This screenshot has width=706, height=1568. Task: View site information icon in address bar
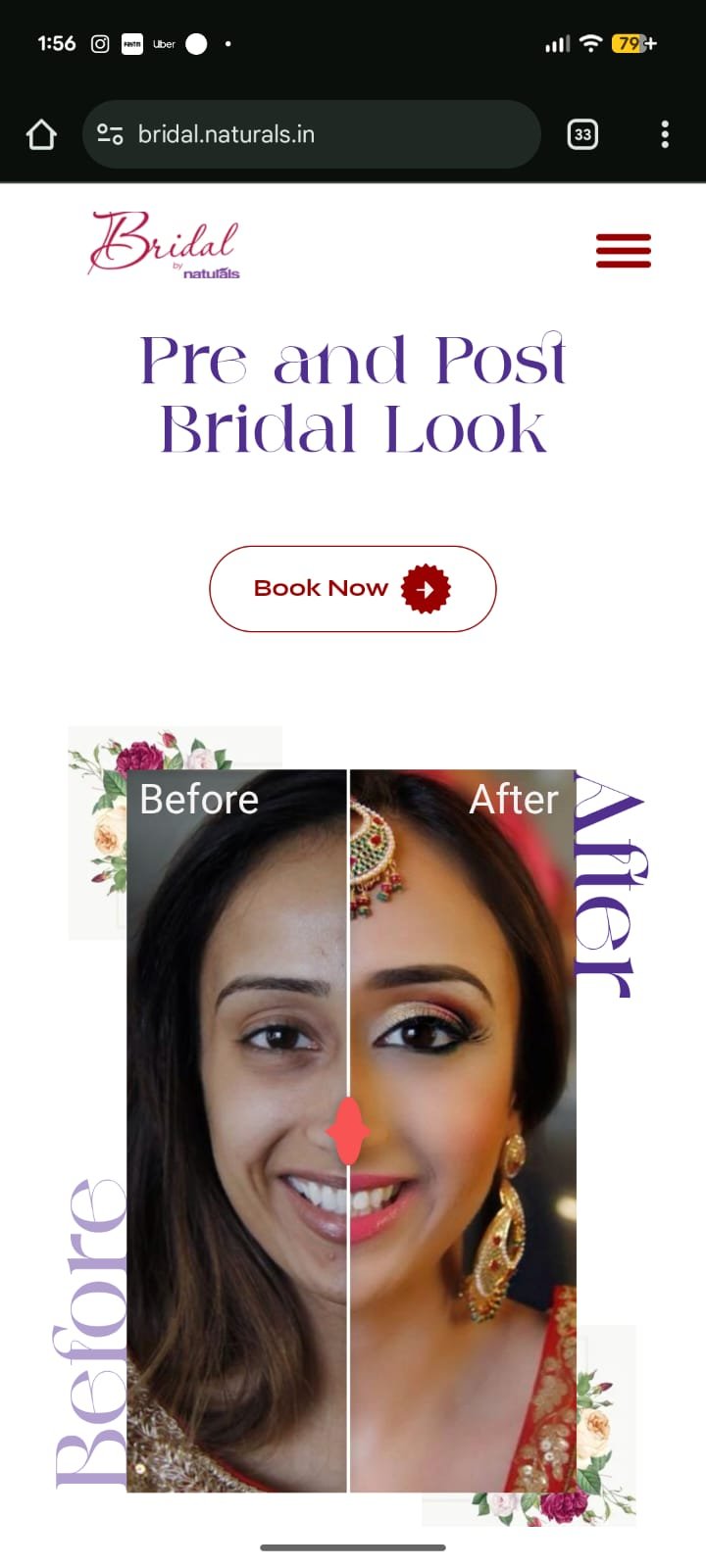[x=110, y=134]
